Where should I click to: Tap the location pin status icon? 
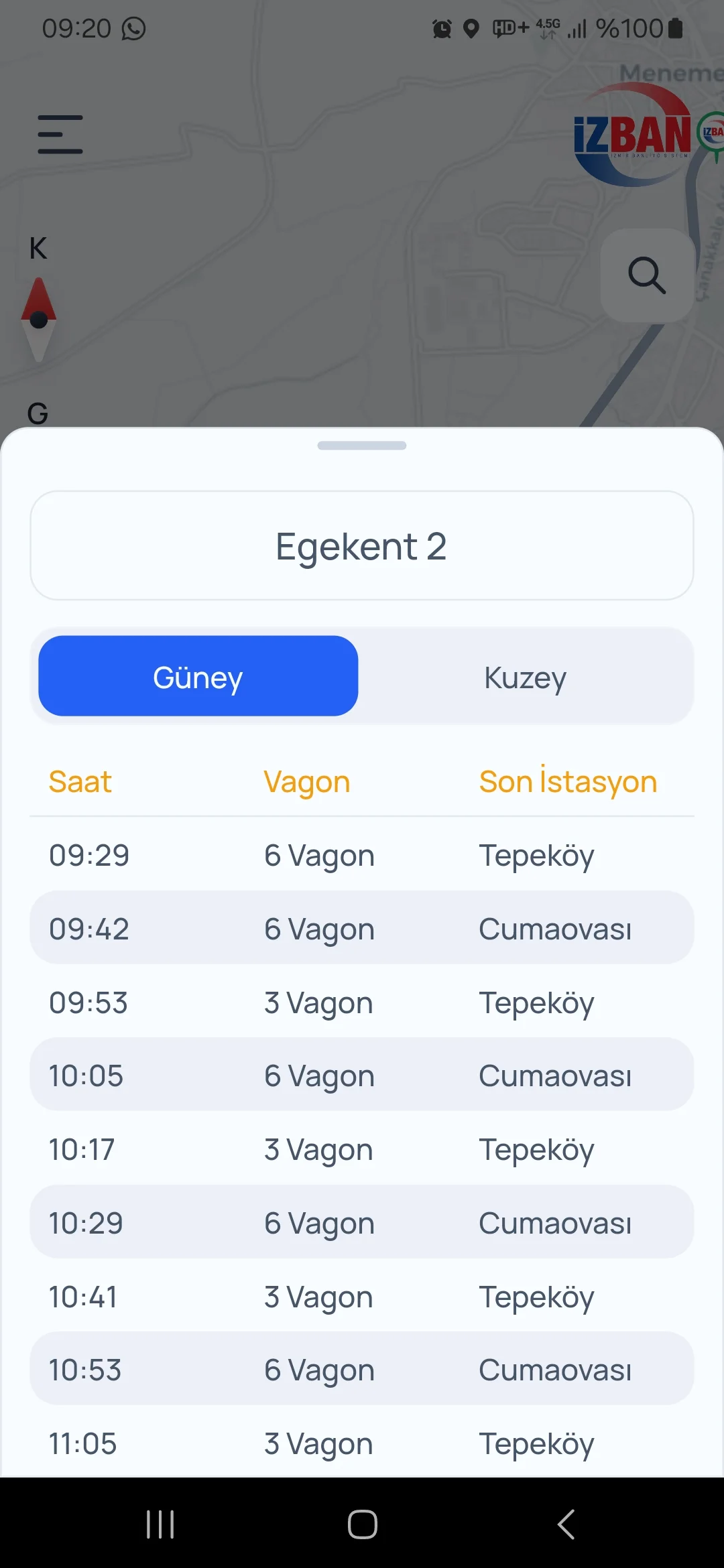tap(471, 28)
